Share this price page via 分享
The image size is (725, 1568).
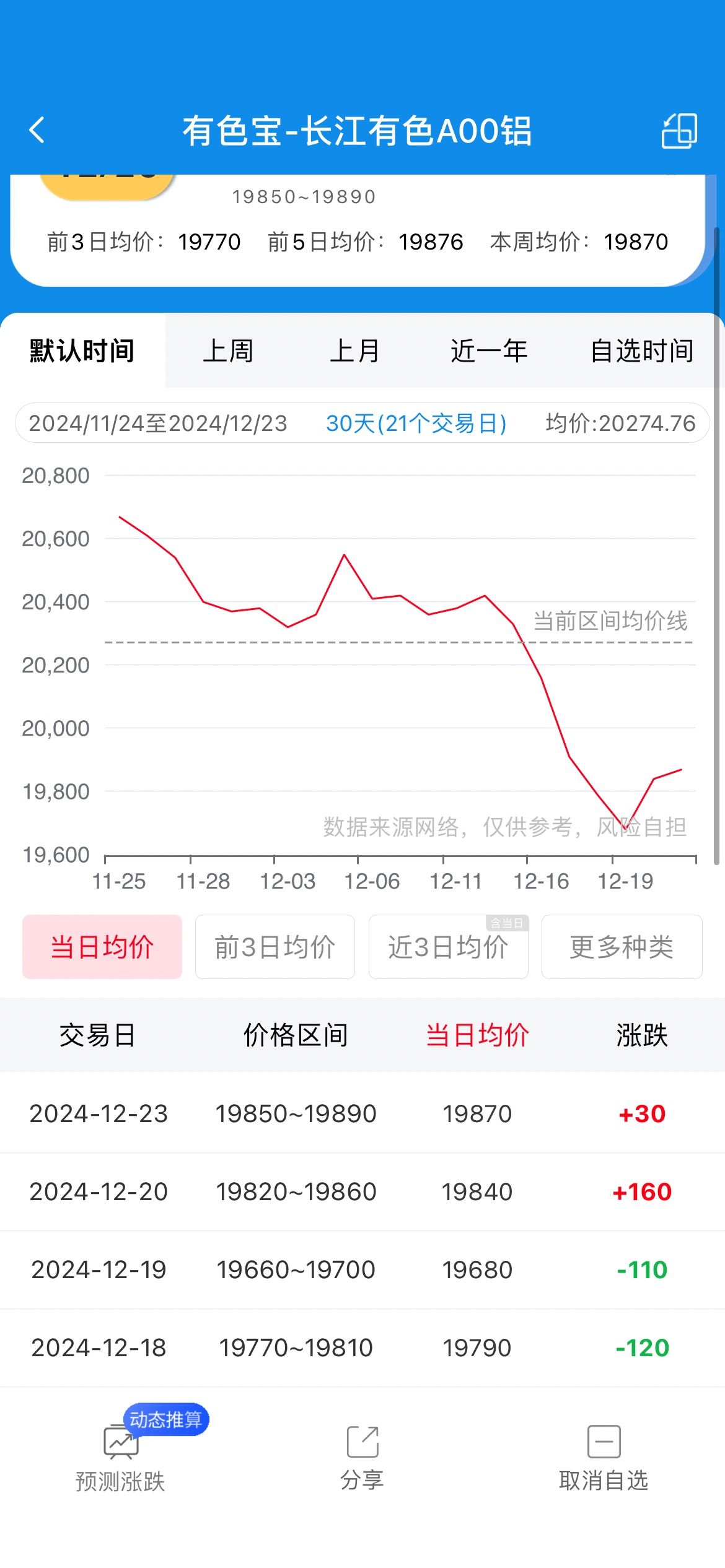pos(362,1457)
